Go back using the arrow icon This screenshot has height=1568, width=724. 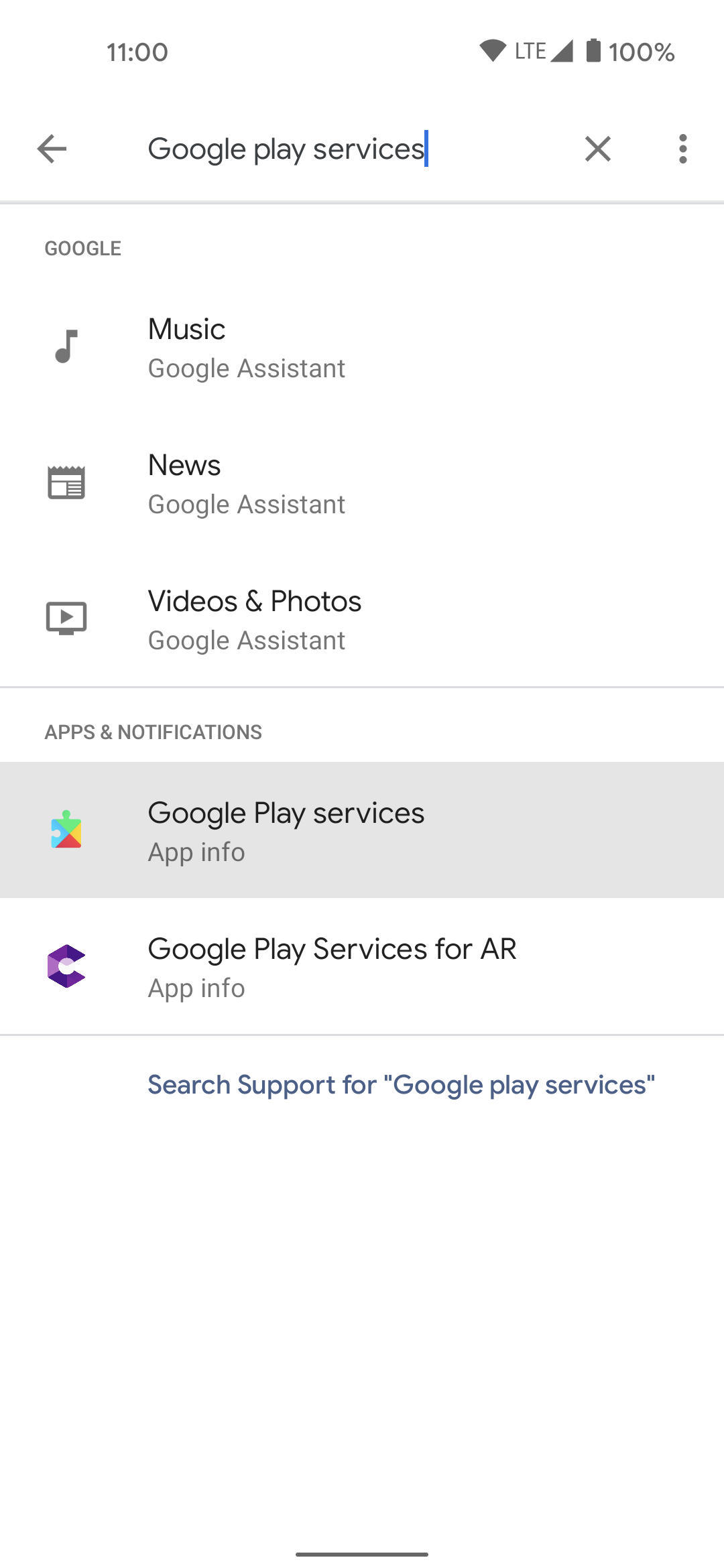[x=52, y=149]
